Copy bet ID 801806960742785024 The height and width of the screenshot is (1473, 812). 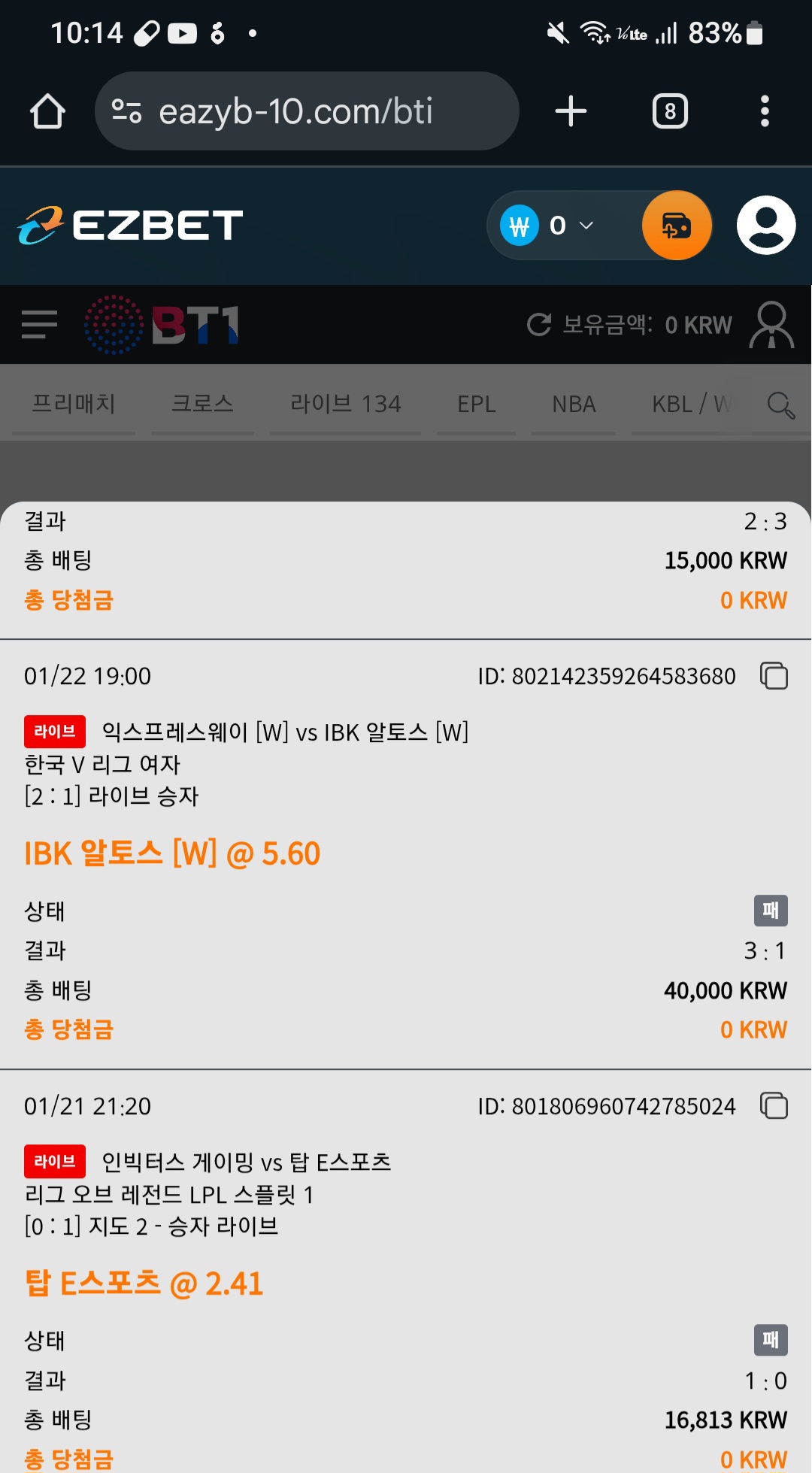[774, 1105]
